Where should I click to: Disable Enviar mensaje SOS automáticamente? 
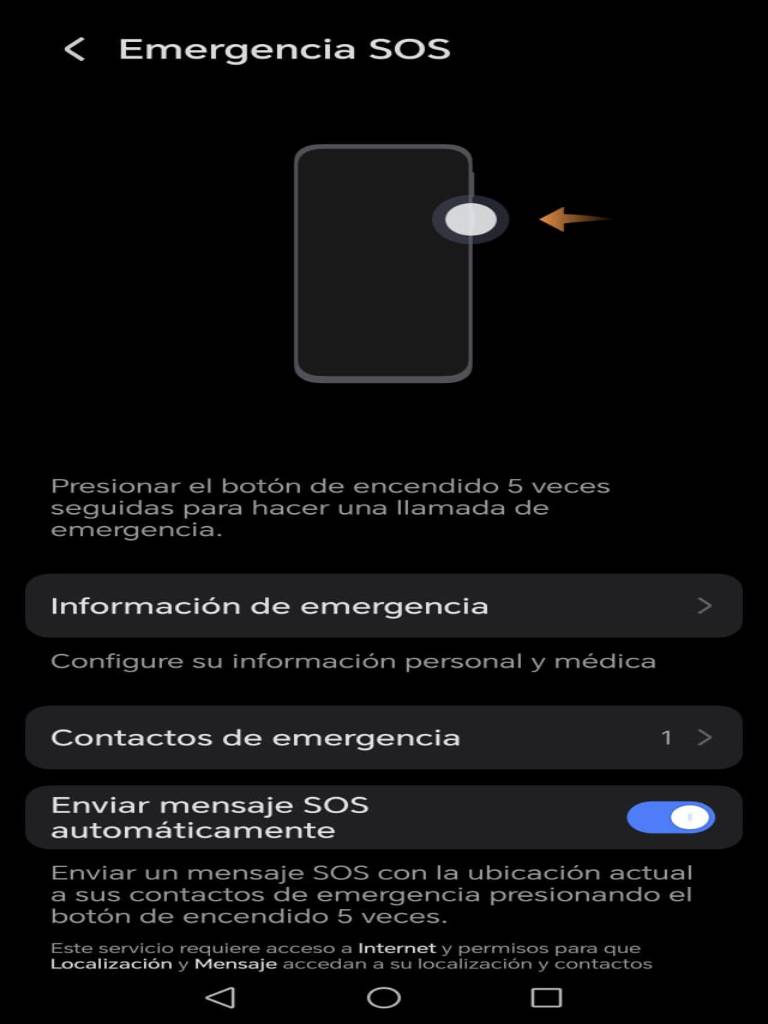pyautogui.click(x=670, y=818)
